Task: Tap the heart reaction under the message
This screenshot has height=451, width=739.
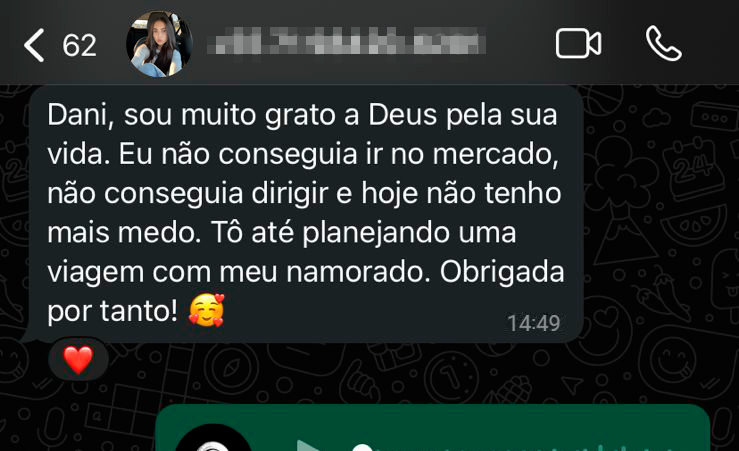Action: coord(78,359)
